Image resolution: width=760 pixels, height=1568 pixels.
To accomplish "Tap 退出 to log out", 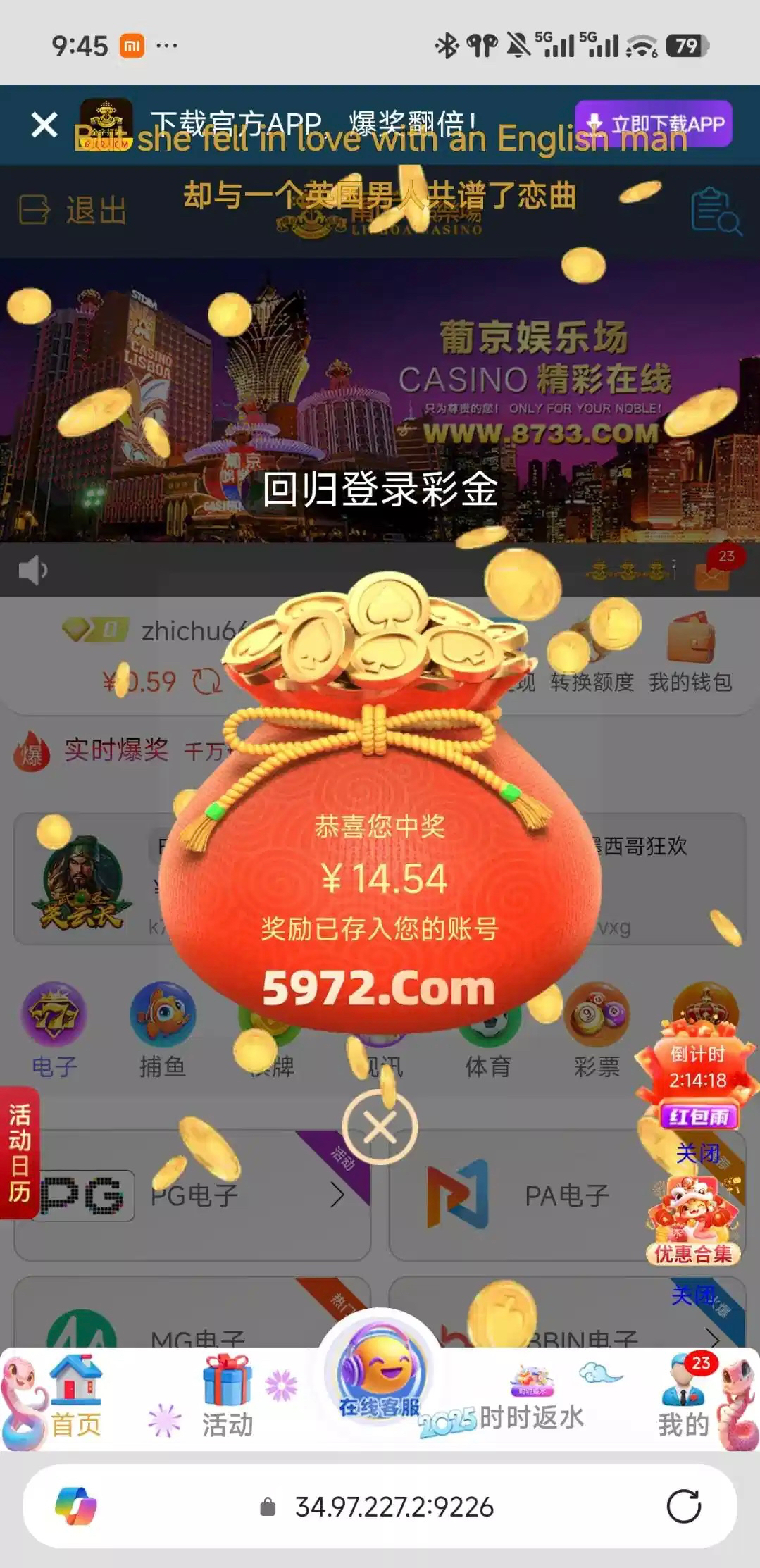I will [x=73, y=210].
